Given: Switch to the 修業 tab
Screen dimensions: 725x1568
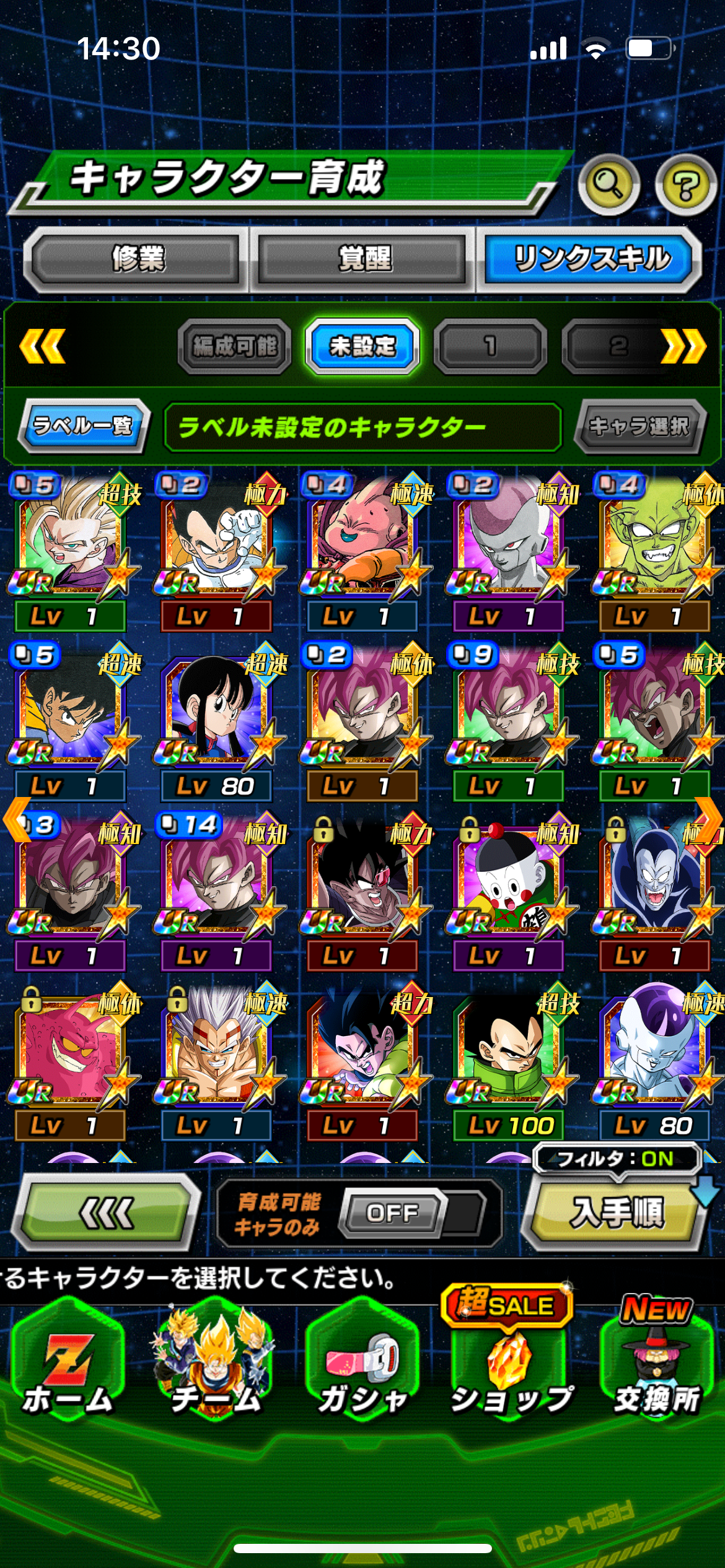Looking at the screenshot, I should [136, 259].
